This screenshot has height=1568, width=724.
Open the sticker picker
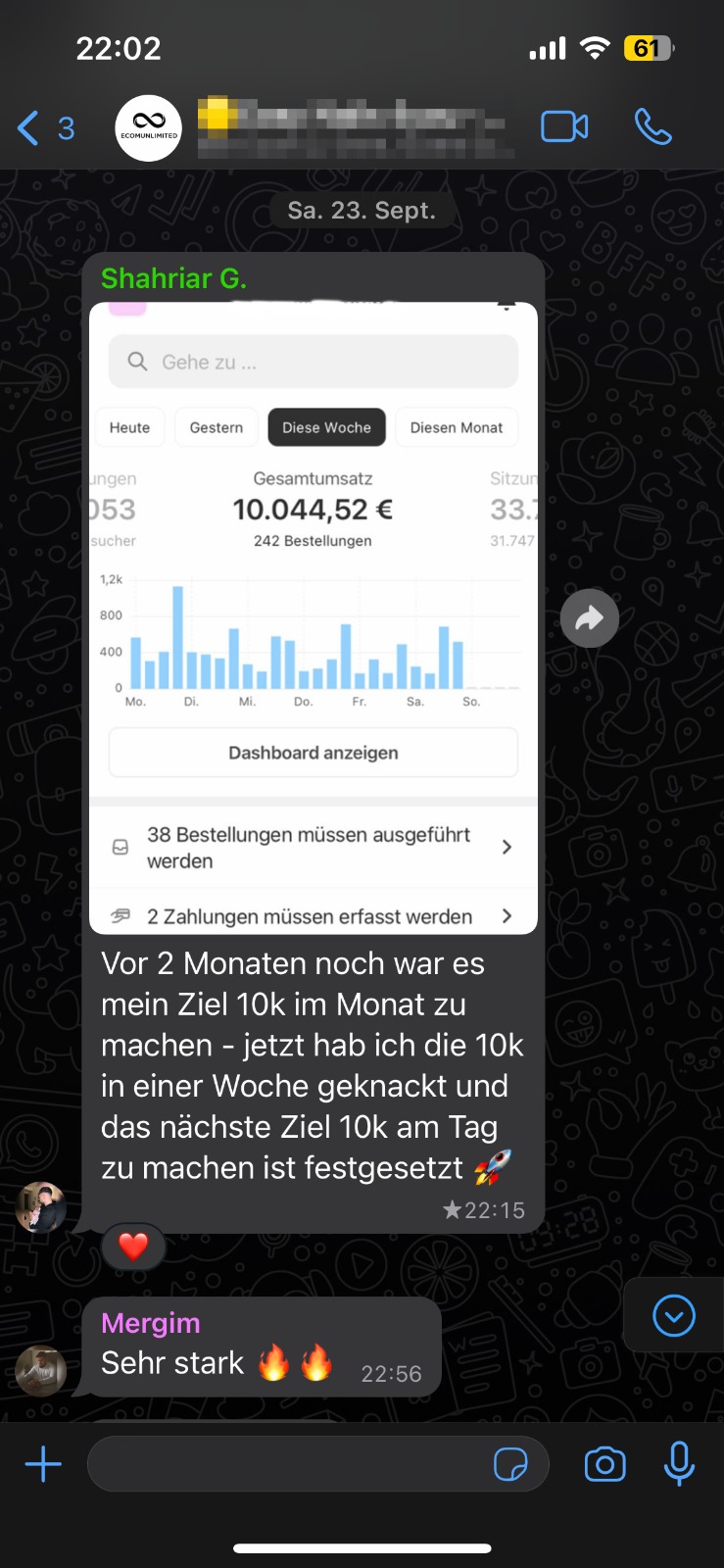pos(510,1464)
